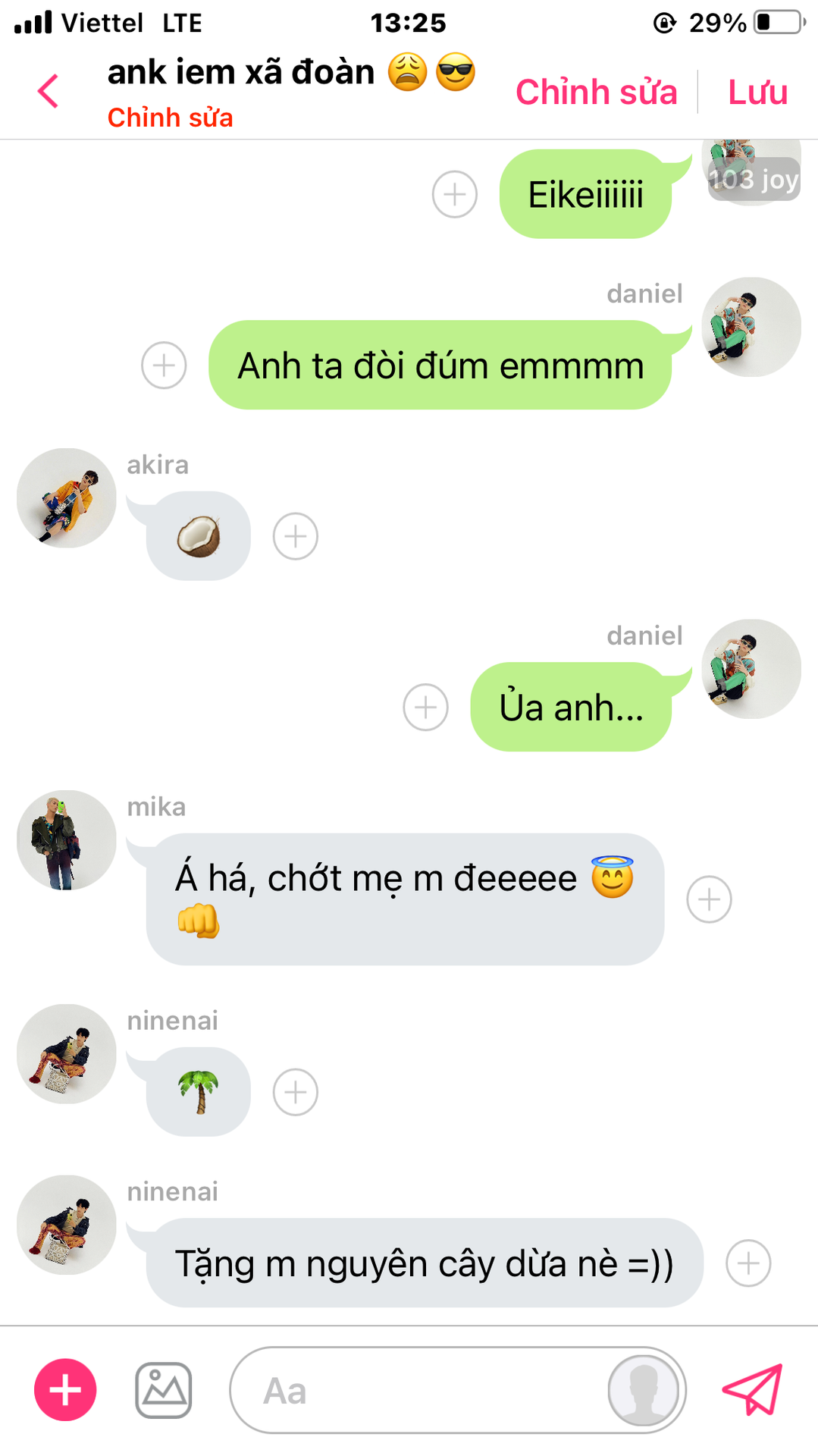Select the Á há, chốt mẹ m message bubble
Viewport: 818px width, 1456px height.
406,899
